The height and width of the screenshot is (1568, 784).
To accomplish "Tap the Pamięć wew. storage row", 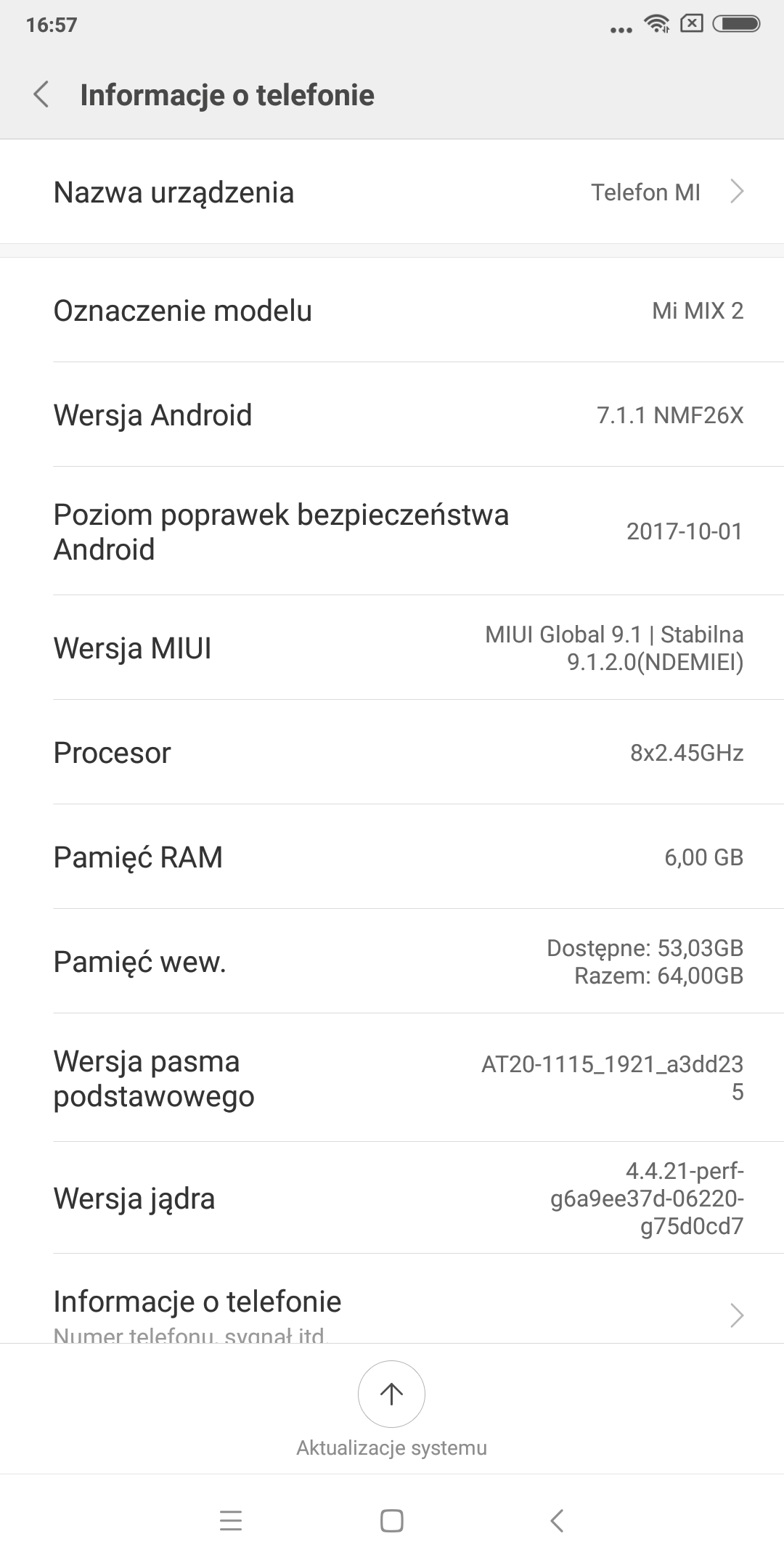I will point(392,961).
